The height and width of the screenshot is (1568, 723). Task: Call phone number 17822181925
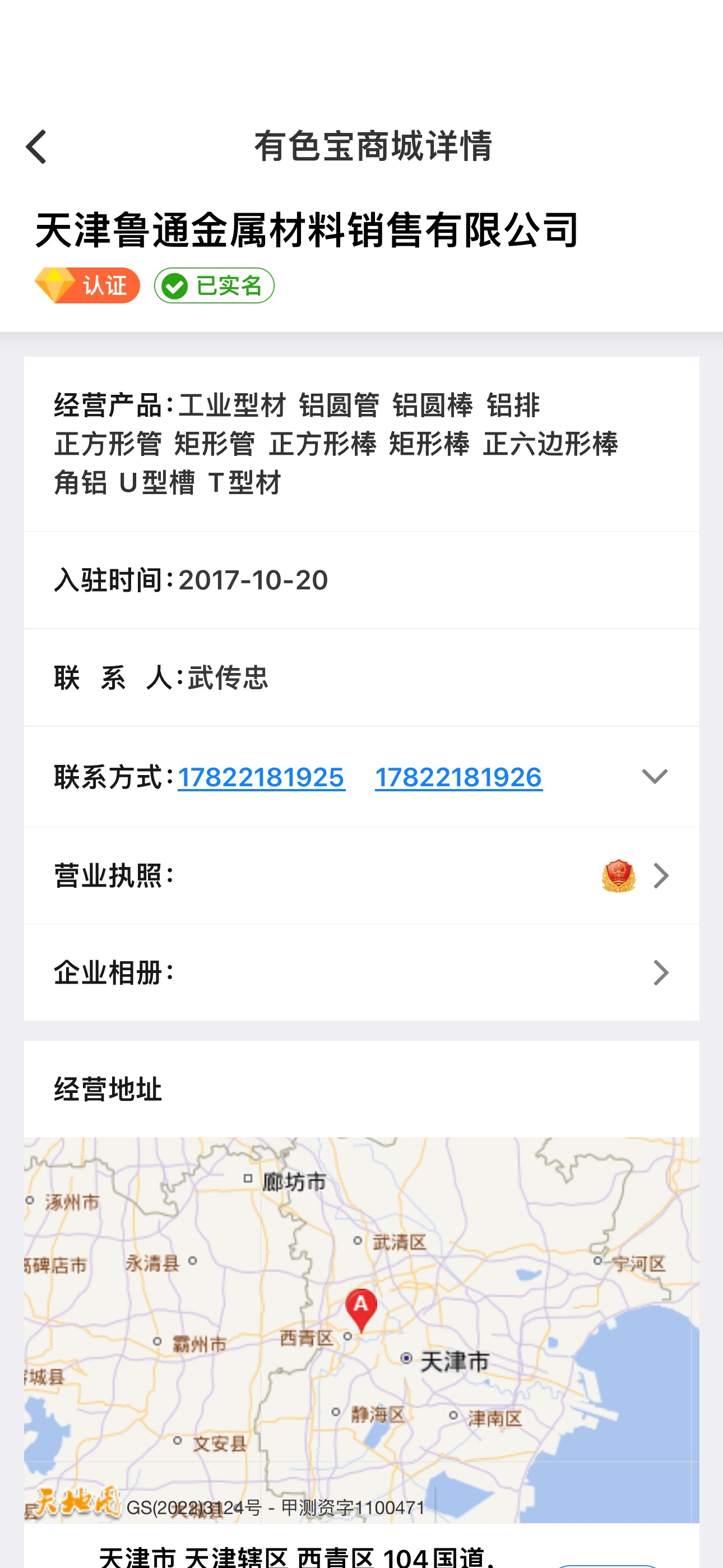(x=261, y=777)
